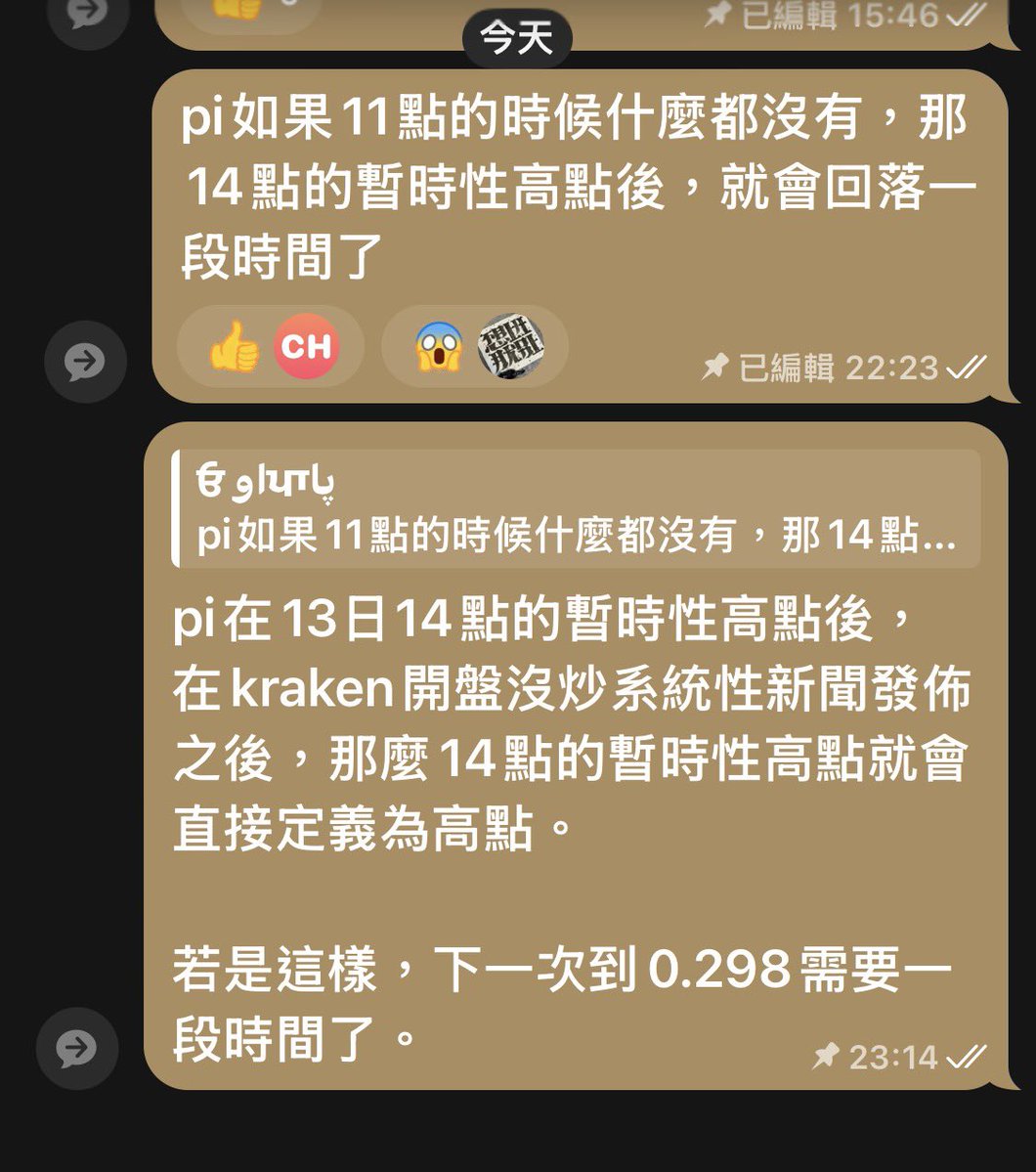Forward the message timestamped 22:23

pos(85,363)
